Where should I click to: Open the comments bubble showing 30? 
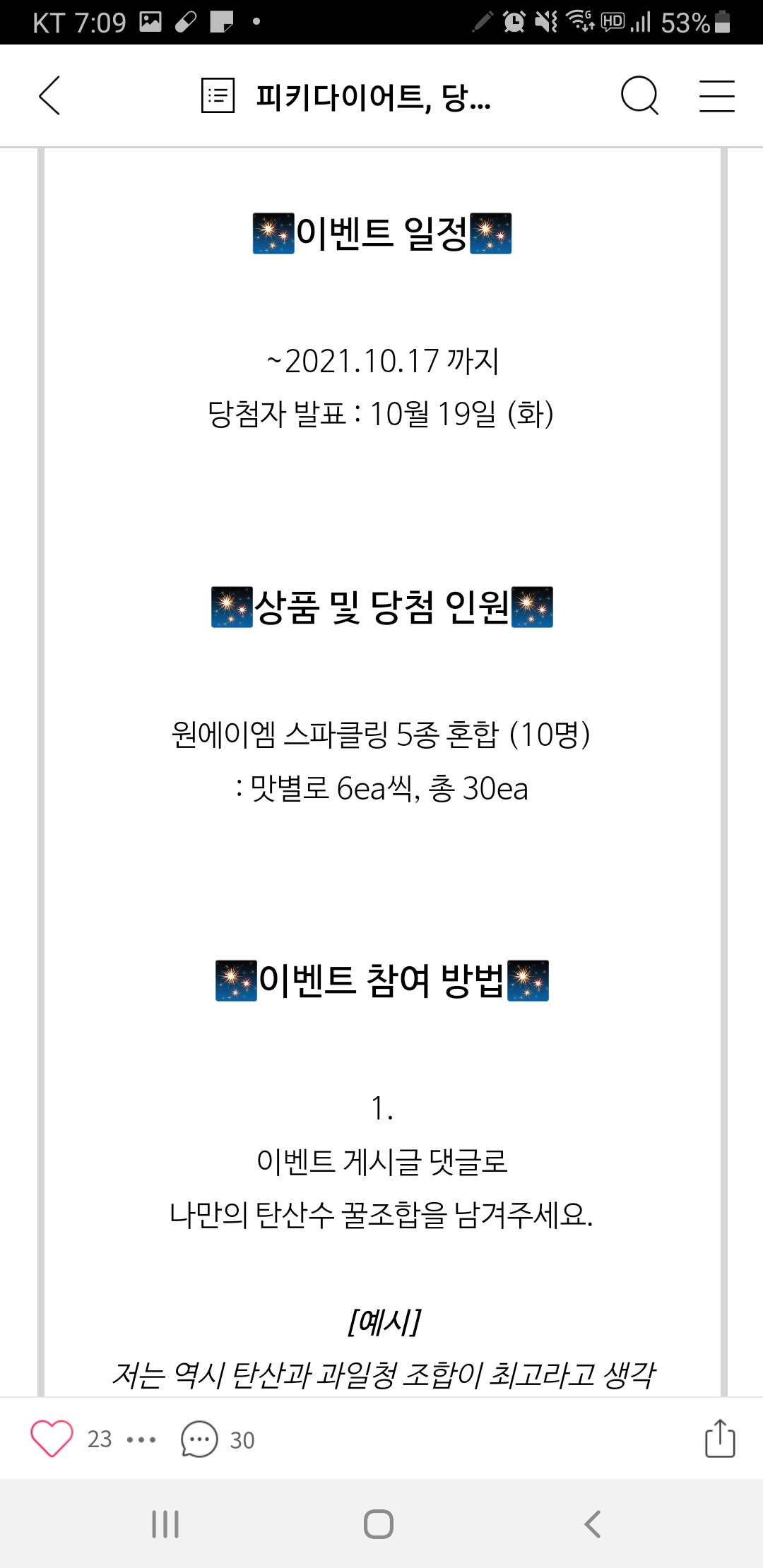(200, 1439)
